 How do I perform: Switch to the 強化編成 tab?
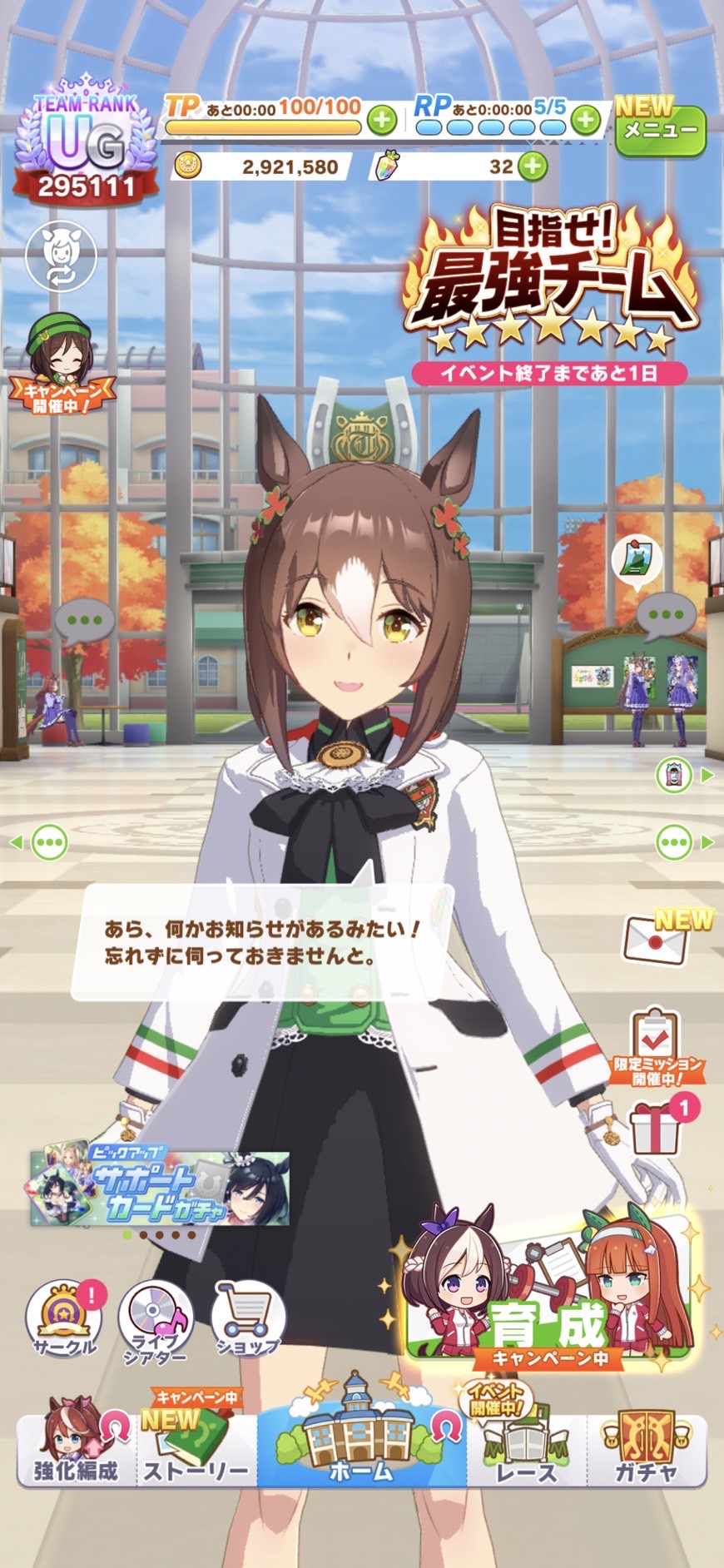pyautogui.click(x=75, y=1449)
